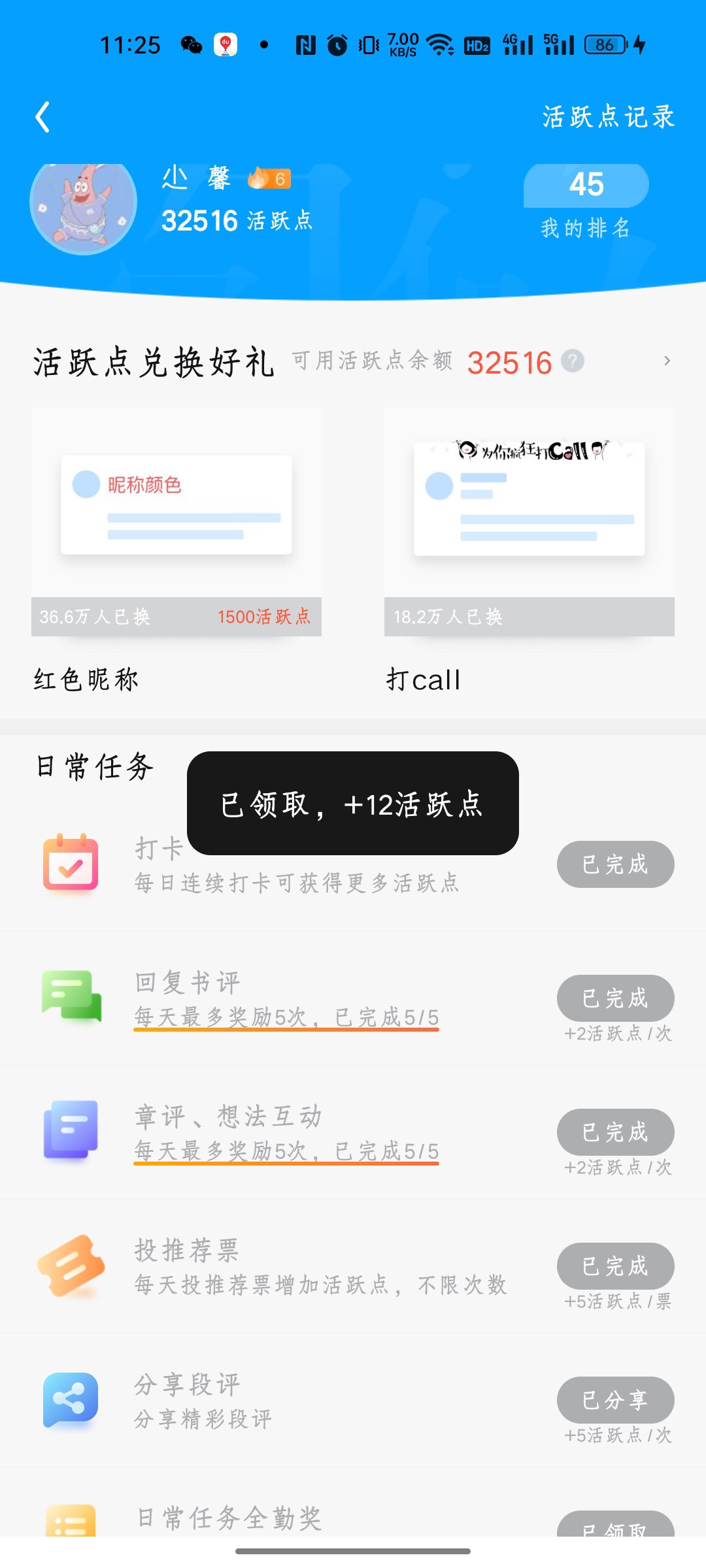Expand the gift exchange list with the chevron
Image resolution: width=706 pixels, height=1568 pixels.
[x=667, y=361]
